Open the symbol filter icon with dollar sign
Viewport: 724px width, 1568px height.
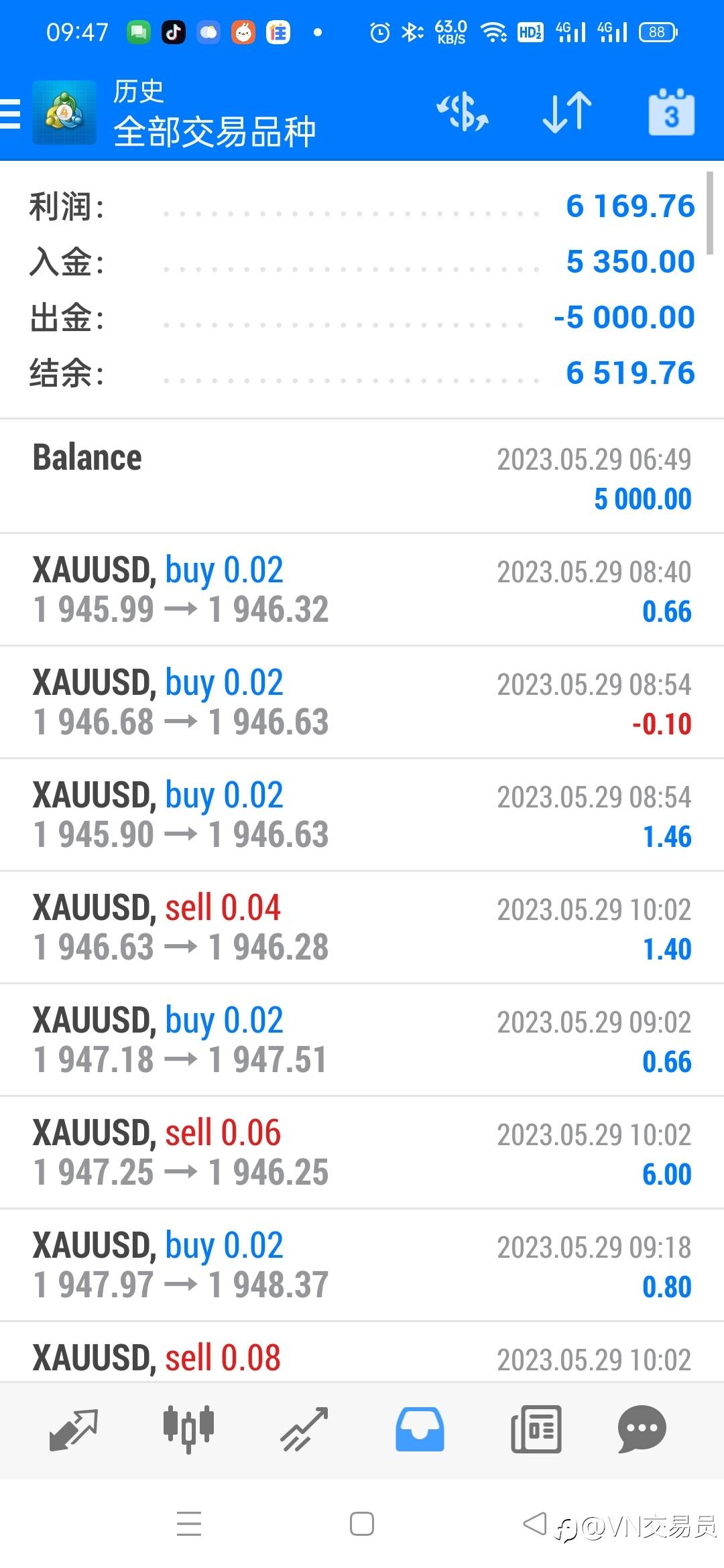point(463,112)
